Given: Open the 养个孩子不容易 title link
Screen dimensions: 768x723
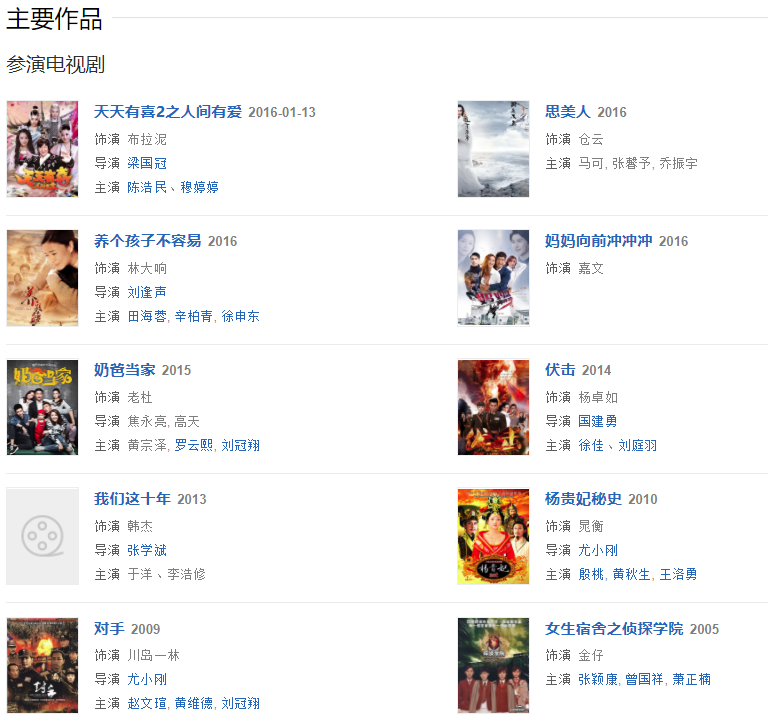Looking at the screenshot, I should pyautogui.click(x=148, y=241).
